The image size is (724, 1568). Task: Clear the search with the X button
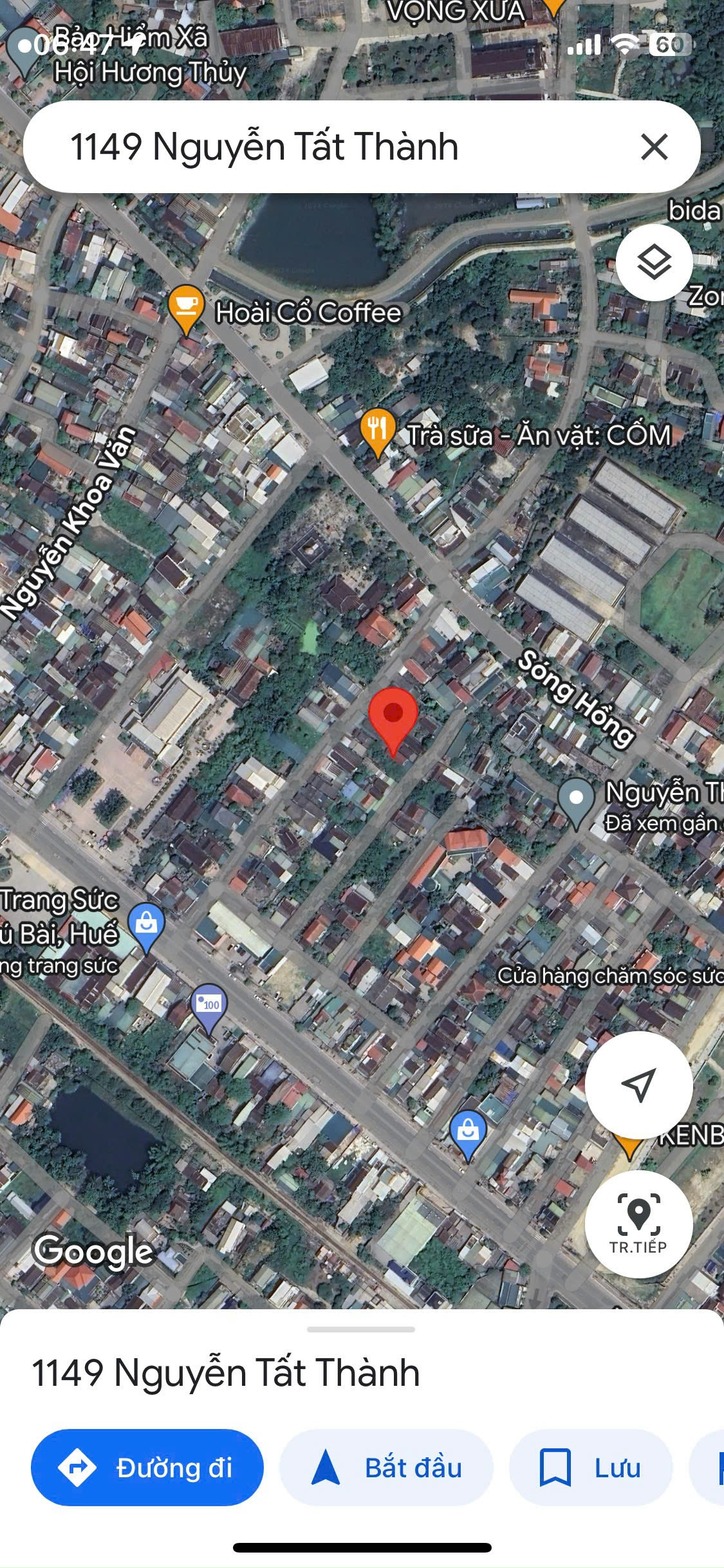pyautogui.click(x=654, y=147)
